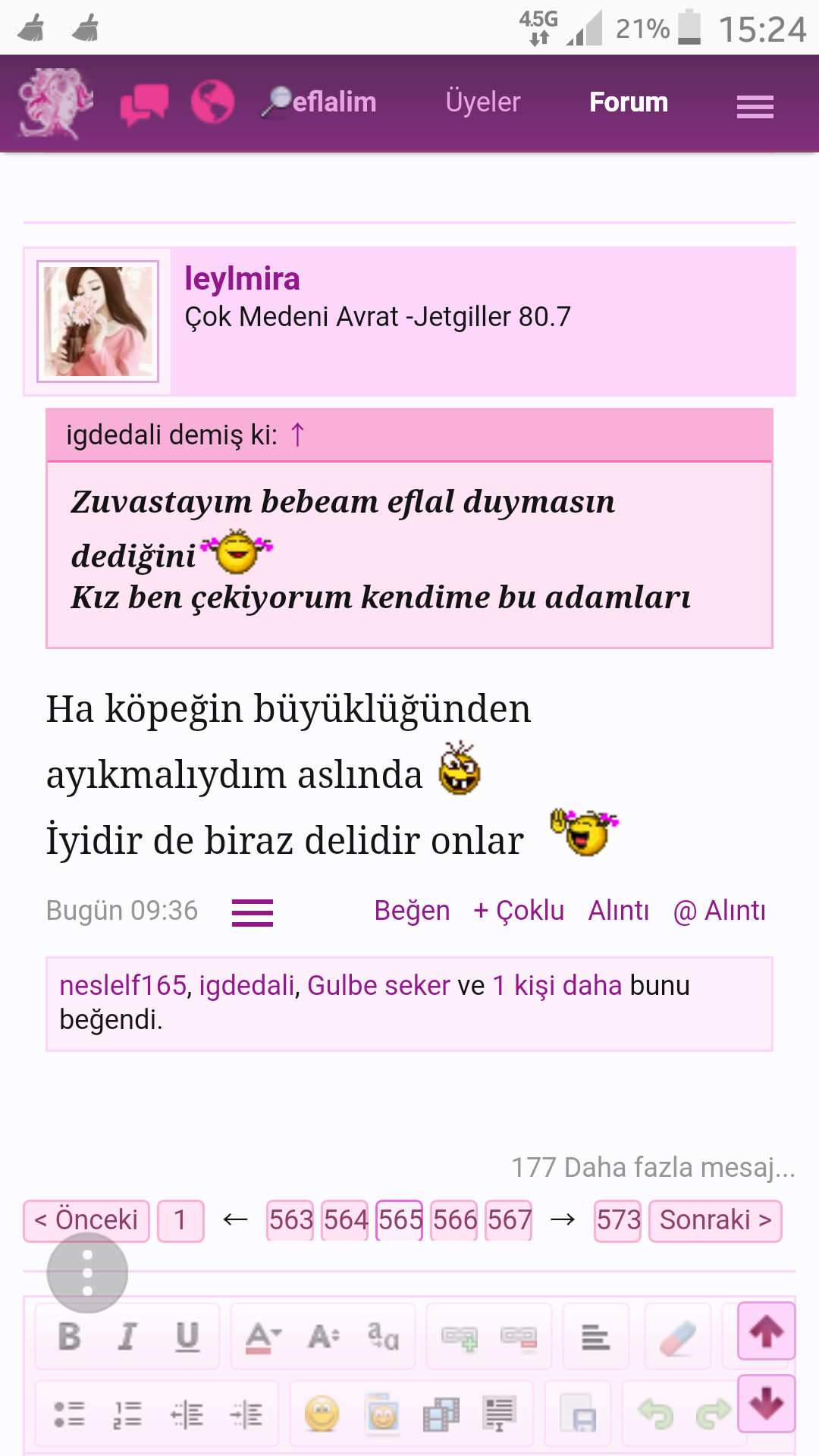Image resolution: width=819 pixels, height=1456 pixels.
Task: Click the Beğen link
Action: [x=413, y=911]
